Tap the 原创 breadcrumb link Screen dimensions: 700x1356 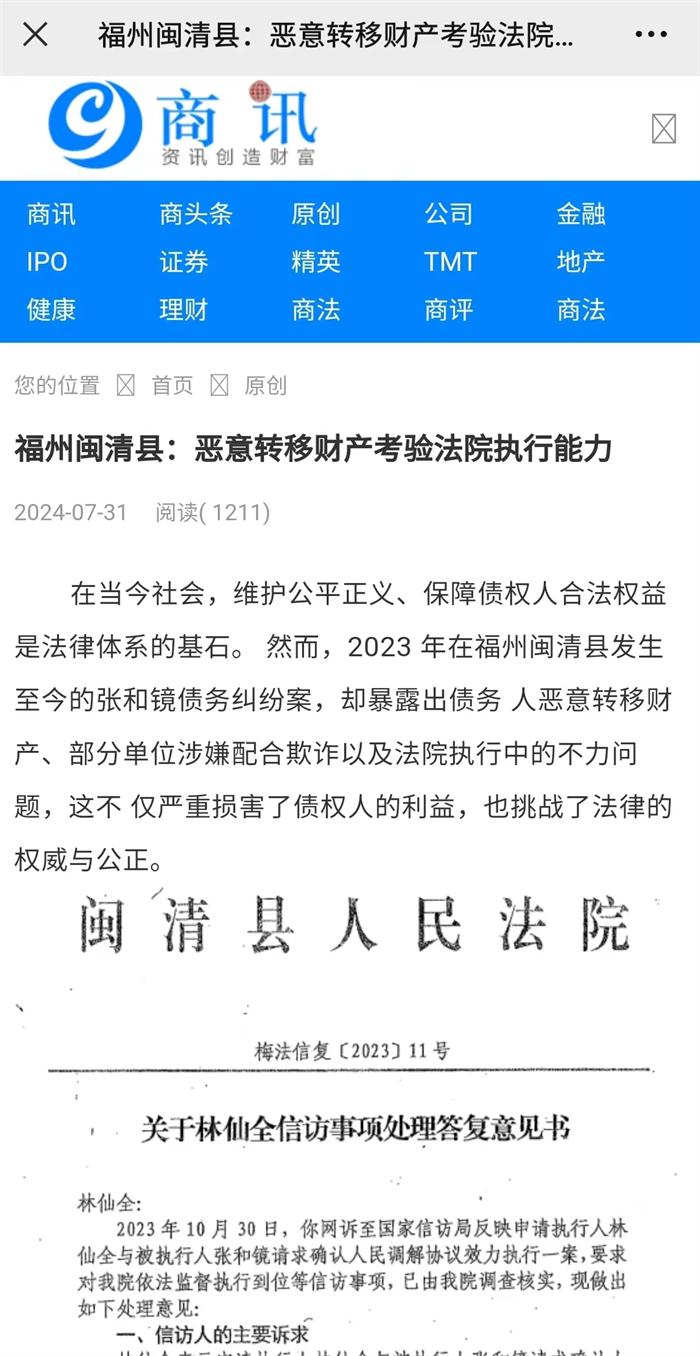[265, 385]
